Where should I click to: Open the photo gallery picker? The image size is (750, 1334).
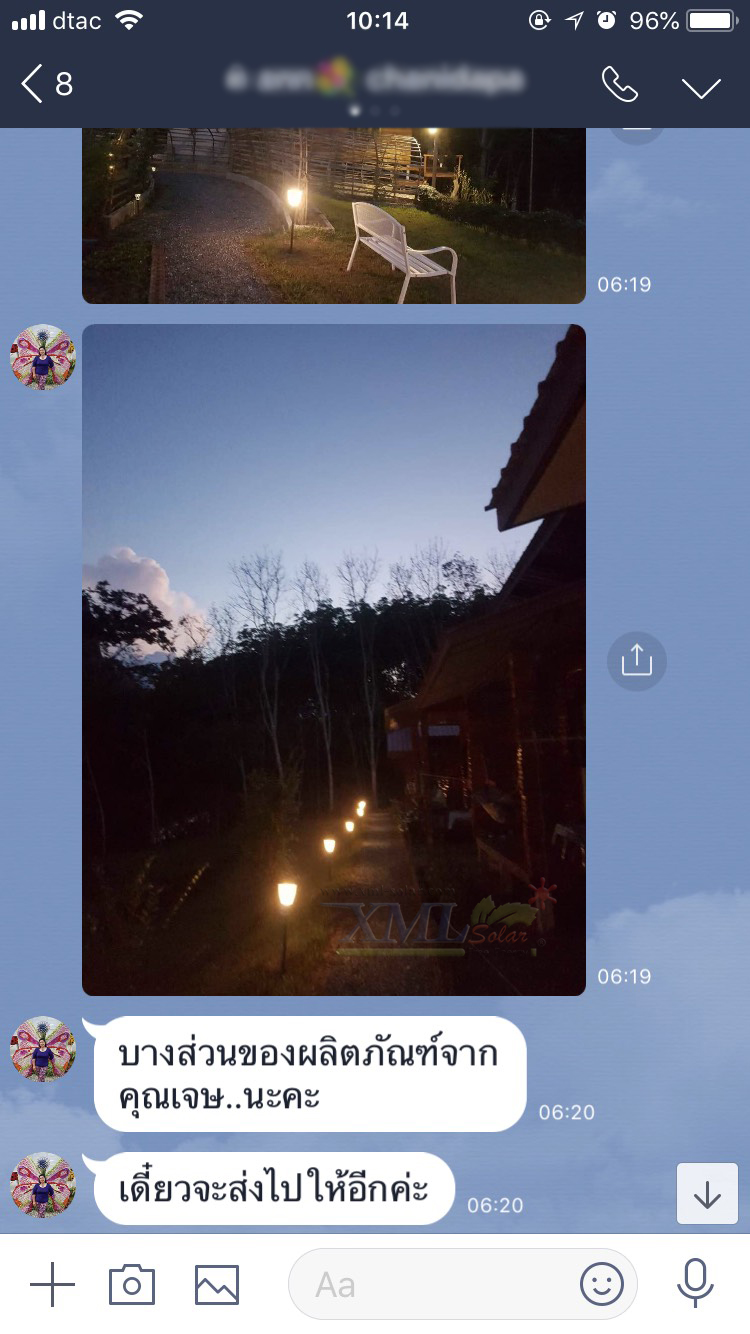click(217, 1284)
